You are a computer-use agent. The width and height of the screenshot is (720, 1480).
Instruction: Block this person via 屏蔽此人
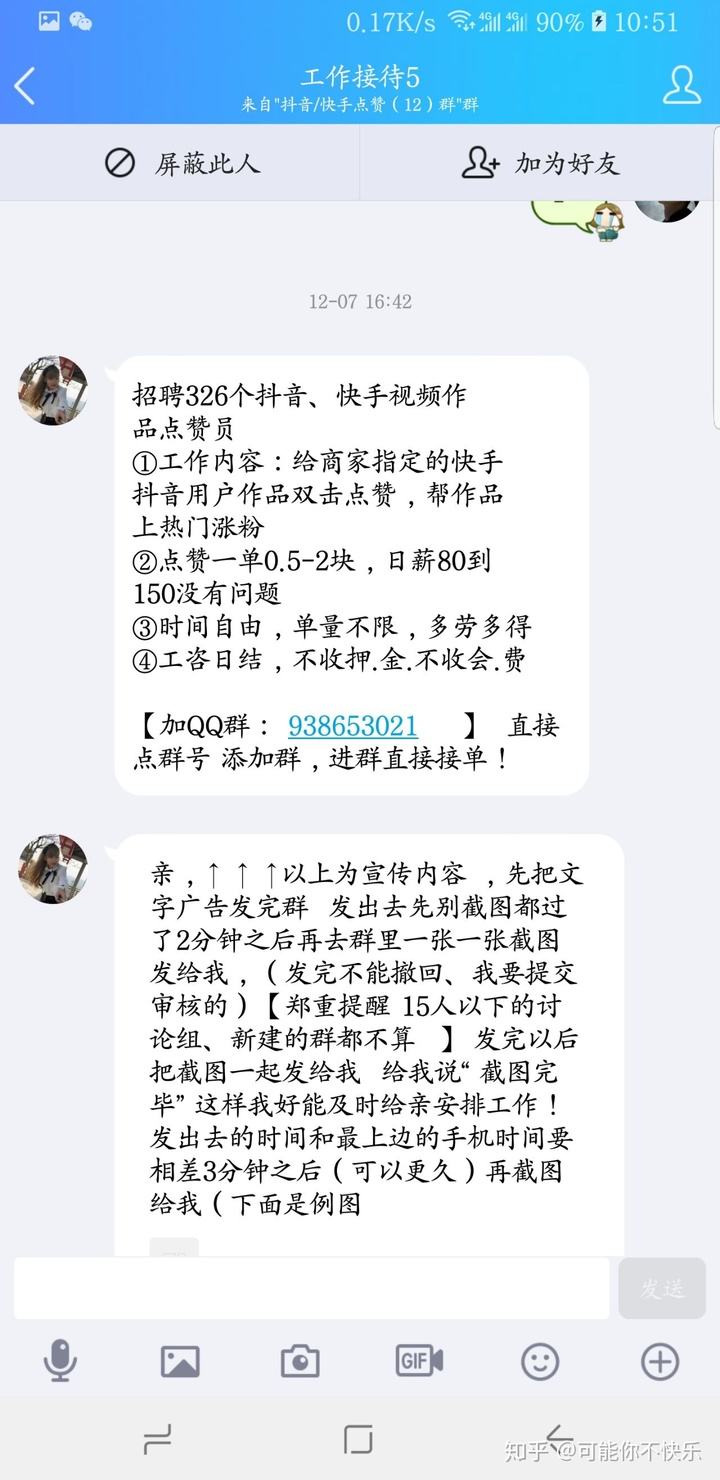pyautogui.click(x=181, y=163)
